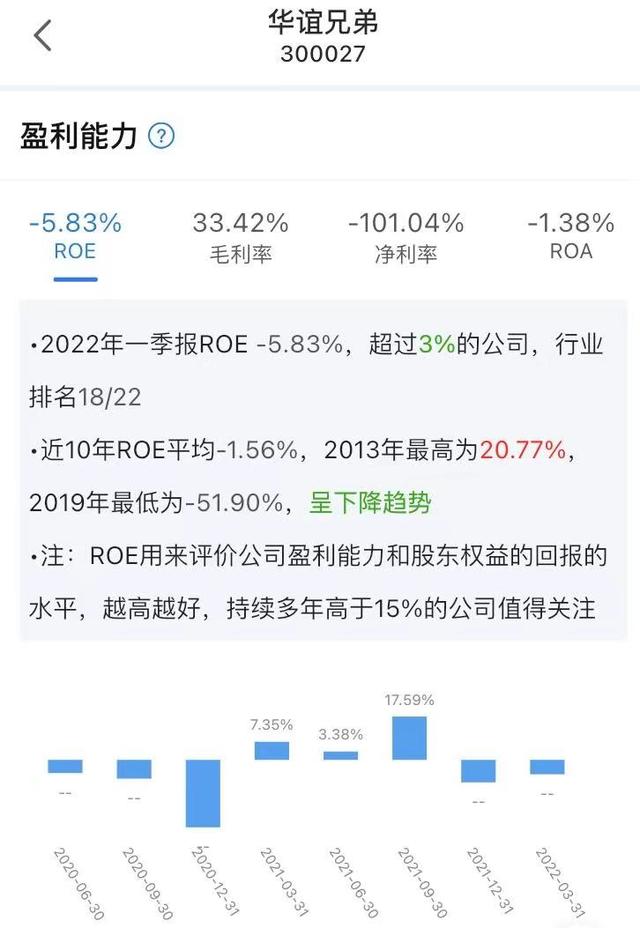The width and height of the screenshot is (640, 928).
Task: Open the 盈利能力 help question mark
Action: tap(161, 136)
